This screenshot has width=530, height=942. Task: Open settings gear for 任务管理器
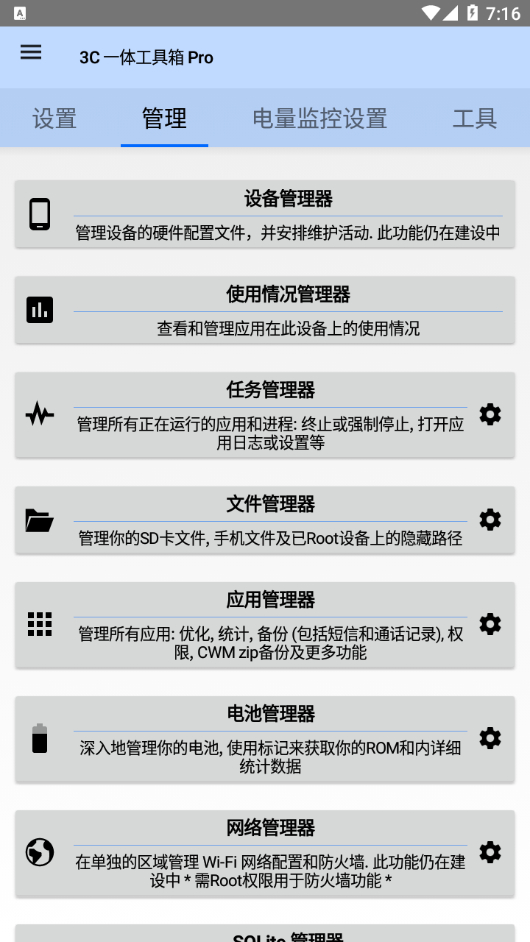tap(490, 415)
